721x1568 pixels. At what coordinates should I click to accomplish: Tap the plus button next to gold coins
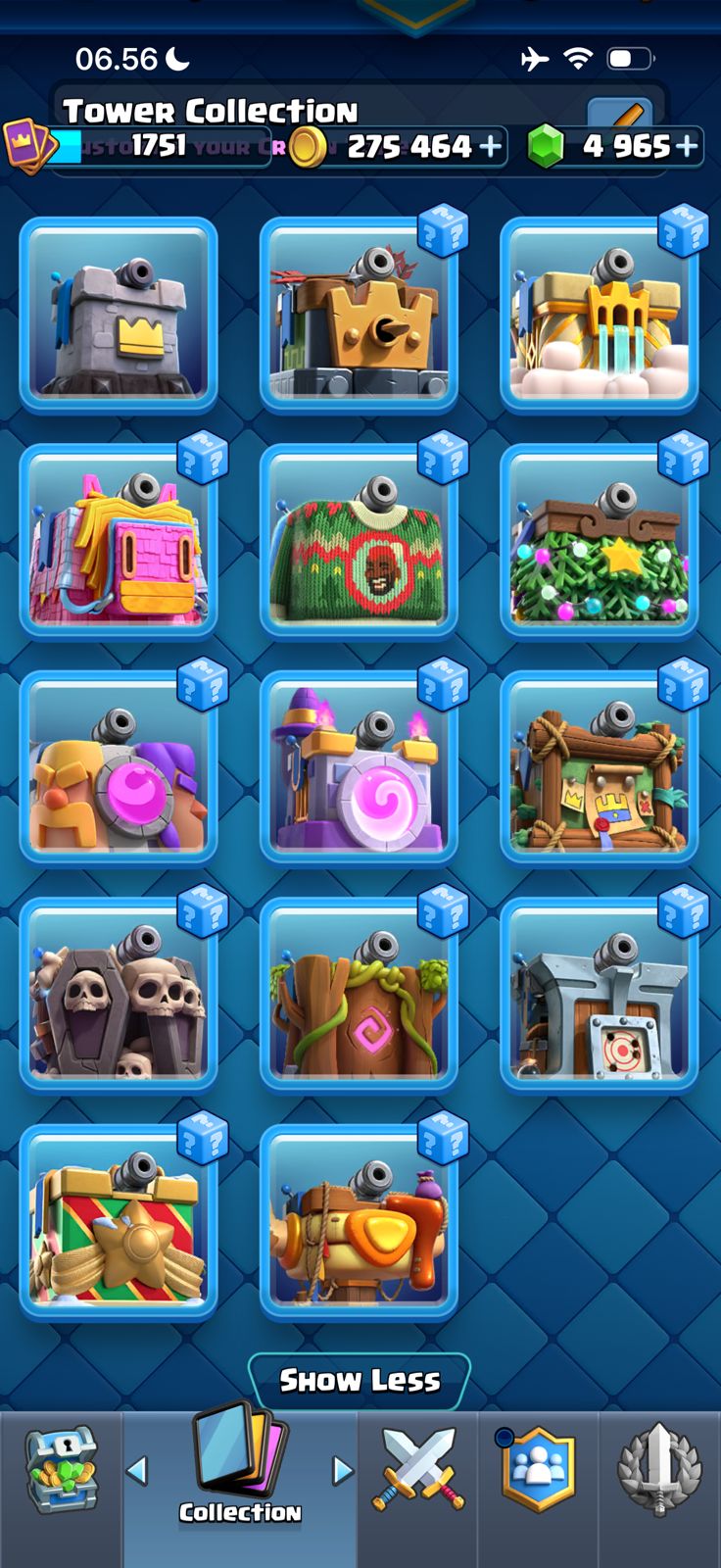pyautogui.click(x=490, y=147)
